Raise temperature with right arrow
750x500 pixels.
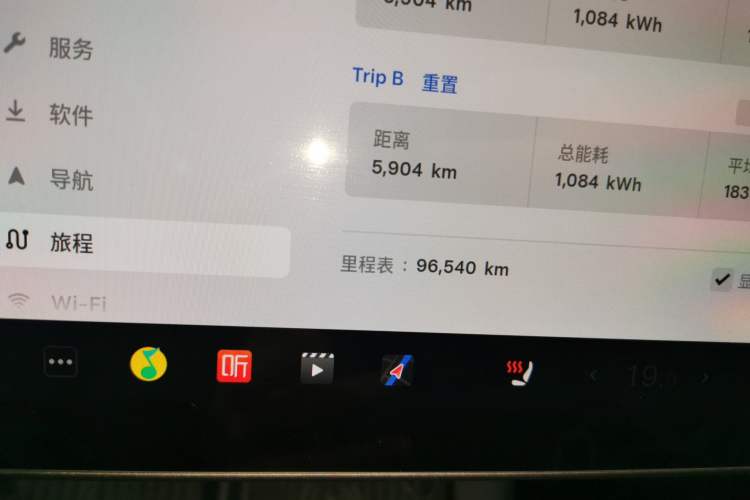pyautogui.click(x=704, y=377)
